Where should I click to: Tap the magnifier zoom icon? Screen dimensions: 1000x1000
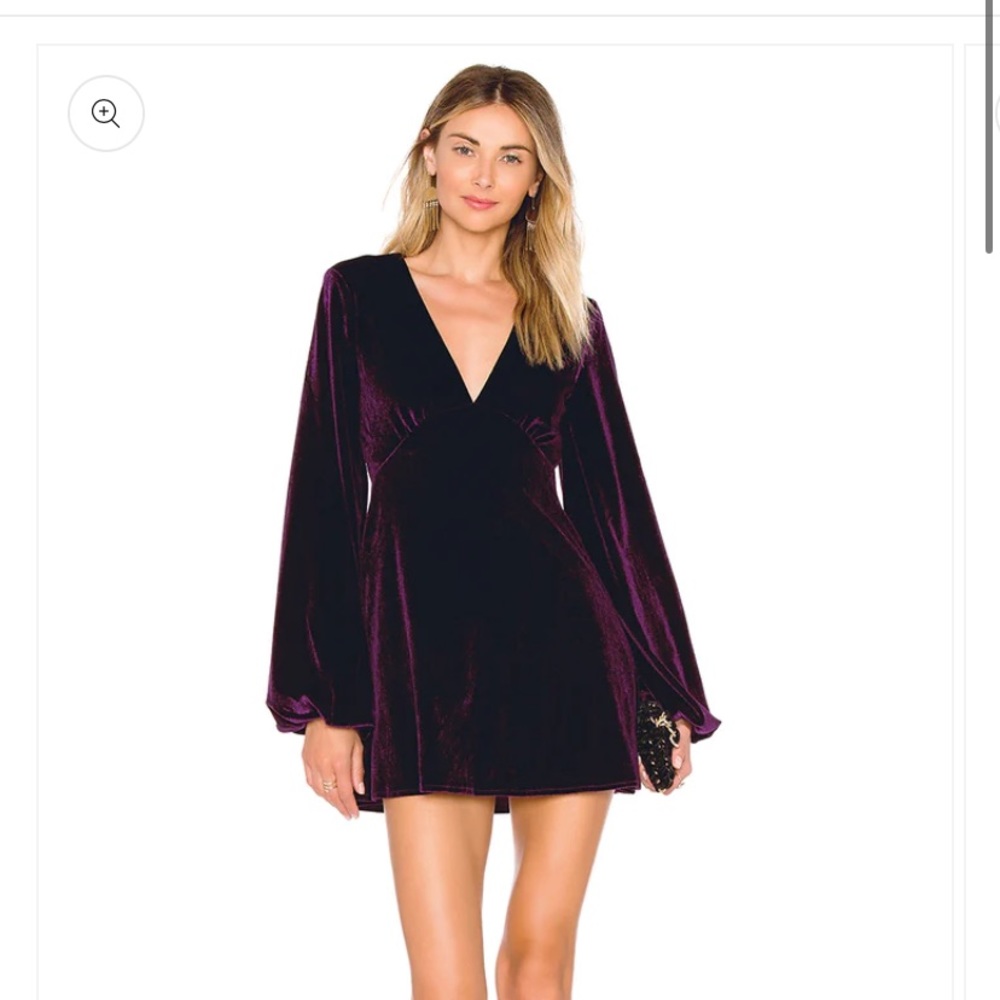point(106,114)
